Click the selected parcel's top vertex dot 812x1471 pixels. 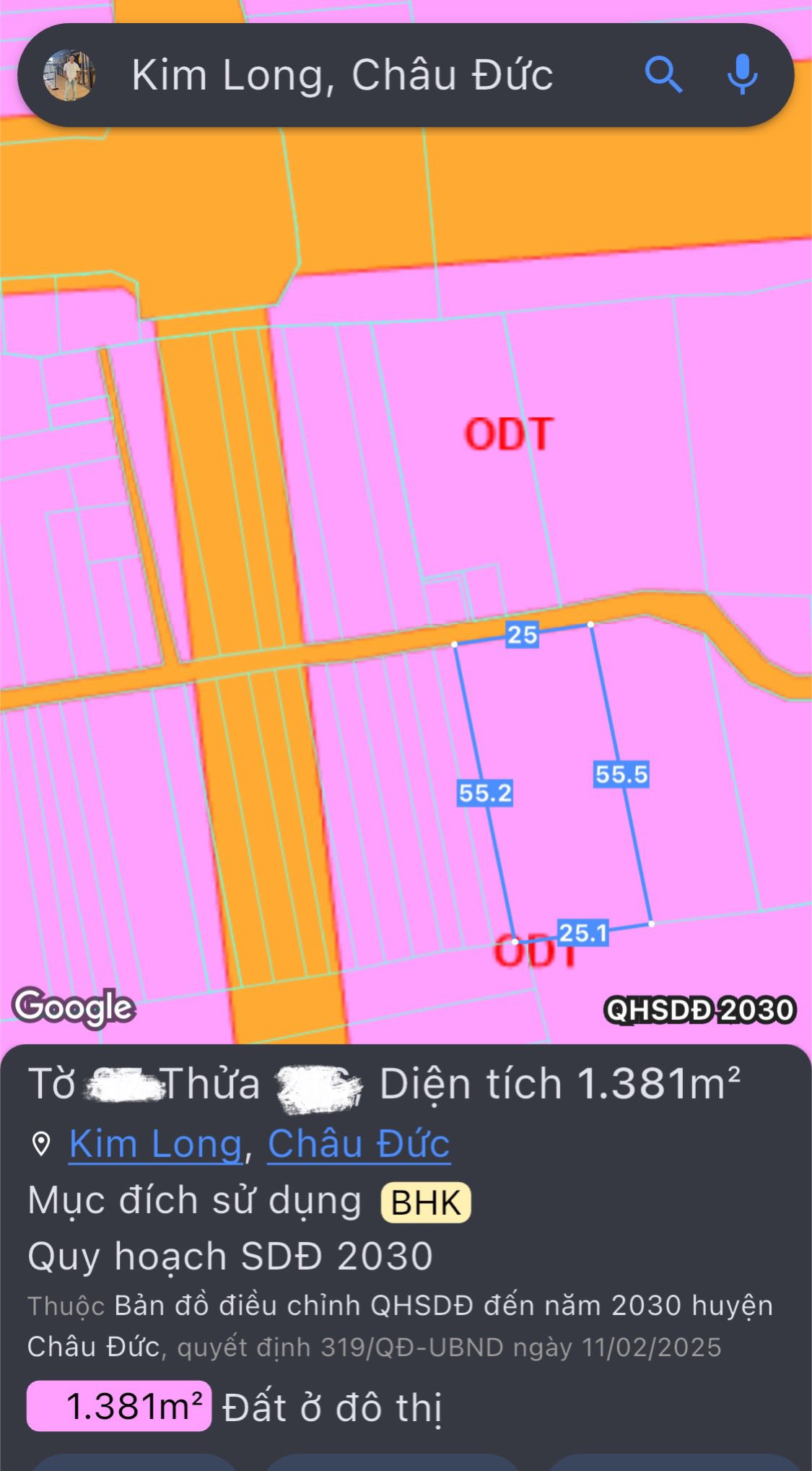(590, 623)
